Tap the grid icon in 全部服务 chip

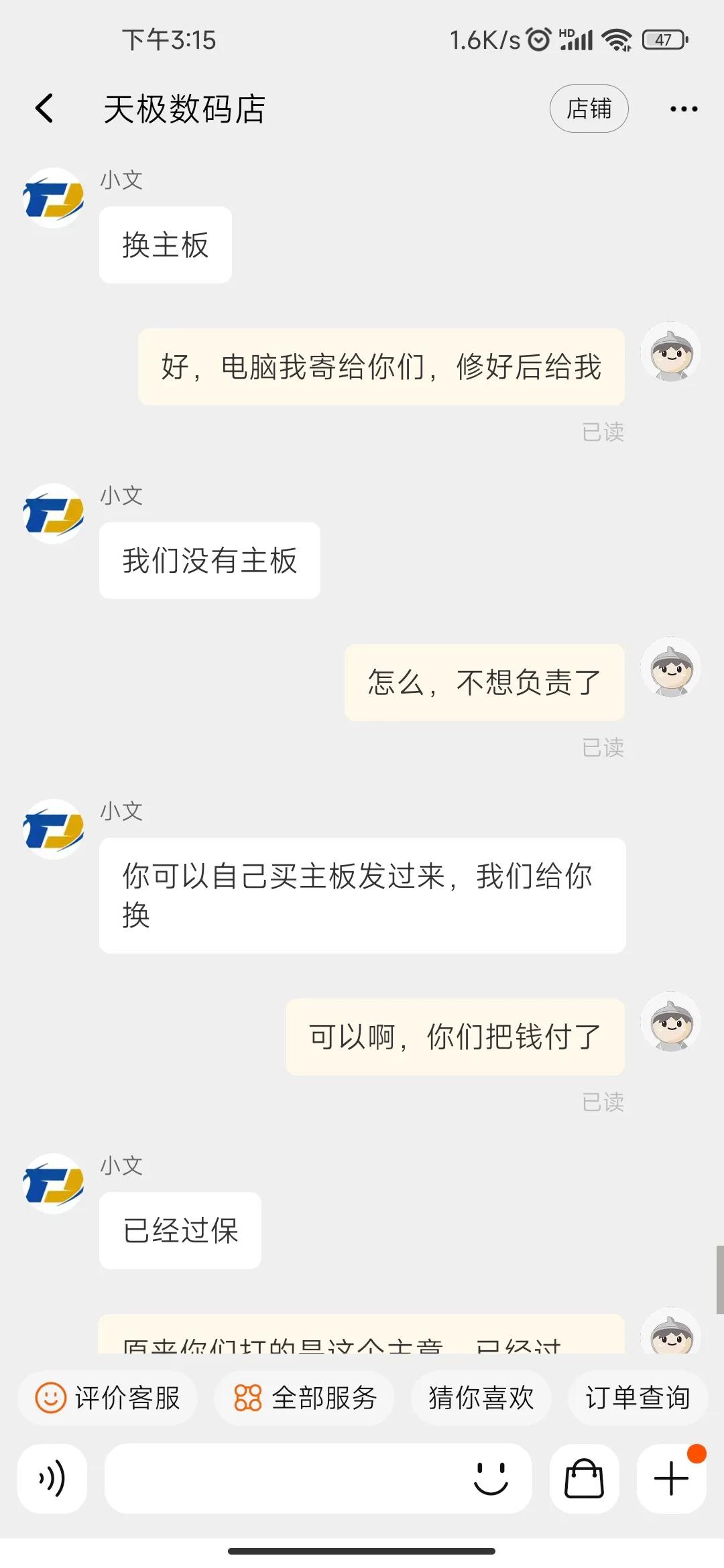tap(247, 1398)
